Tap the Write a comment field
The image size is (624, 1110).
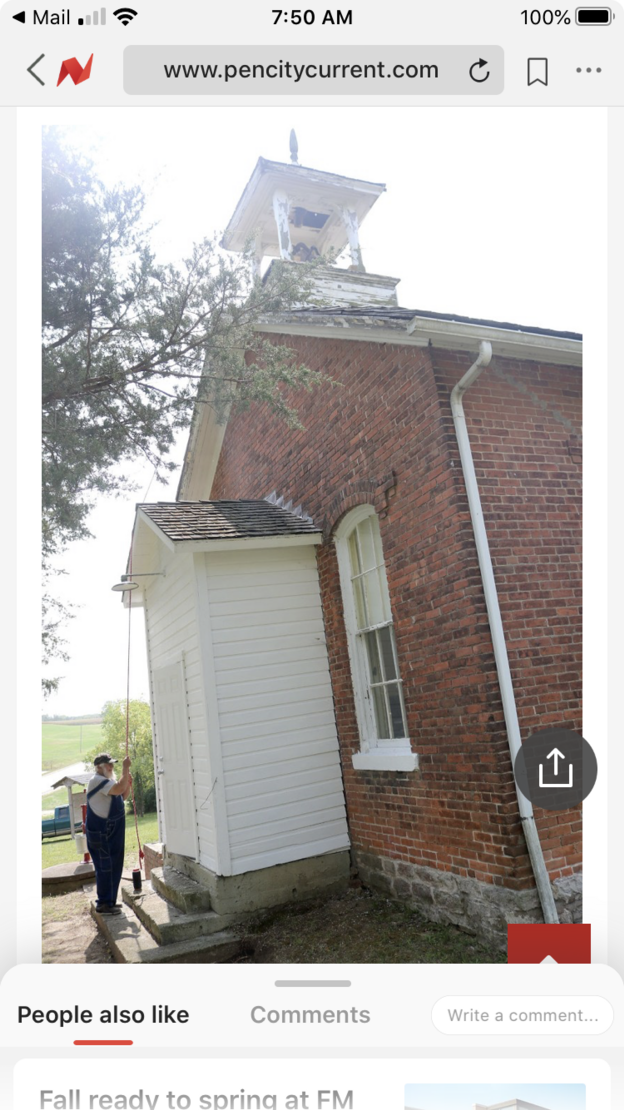point(522,1015)
